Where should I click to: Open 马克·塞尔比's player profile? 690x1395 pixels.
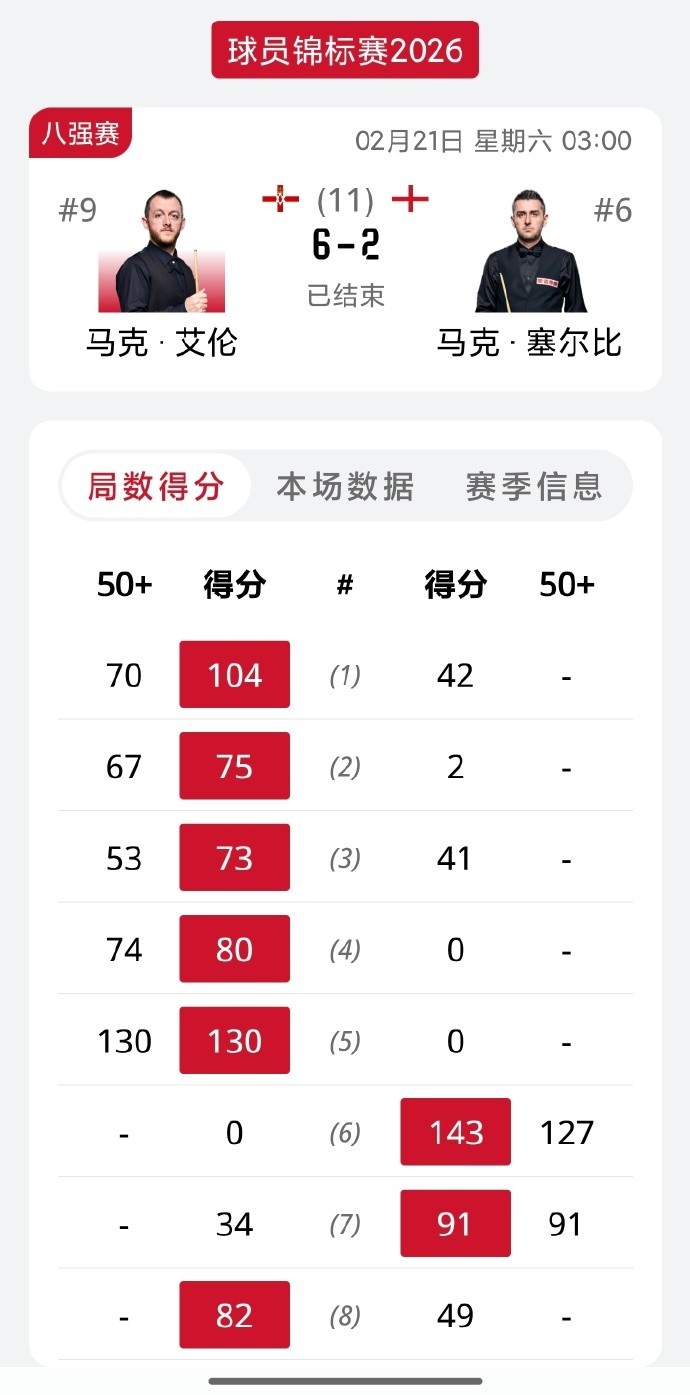(x=530, y=252)
